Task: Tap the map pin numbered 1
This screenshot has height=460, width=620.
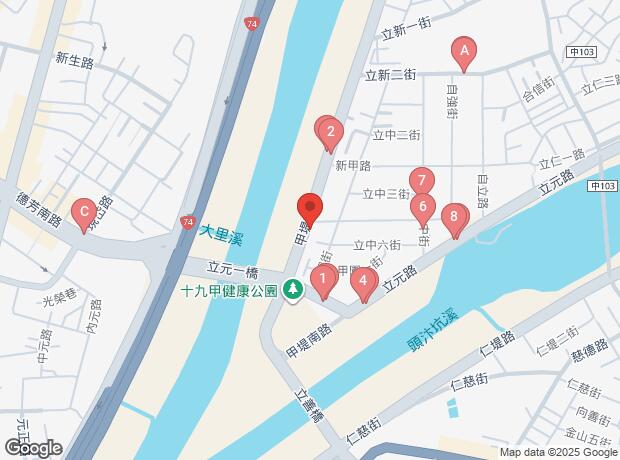Action: pyautogui.click(x=322, y=279)
